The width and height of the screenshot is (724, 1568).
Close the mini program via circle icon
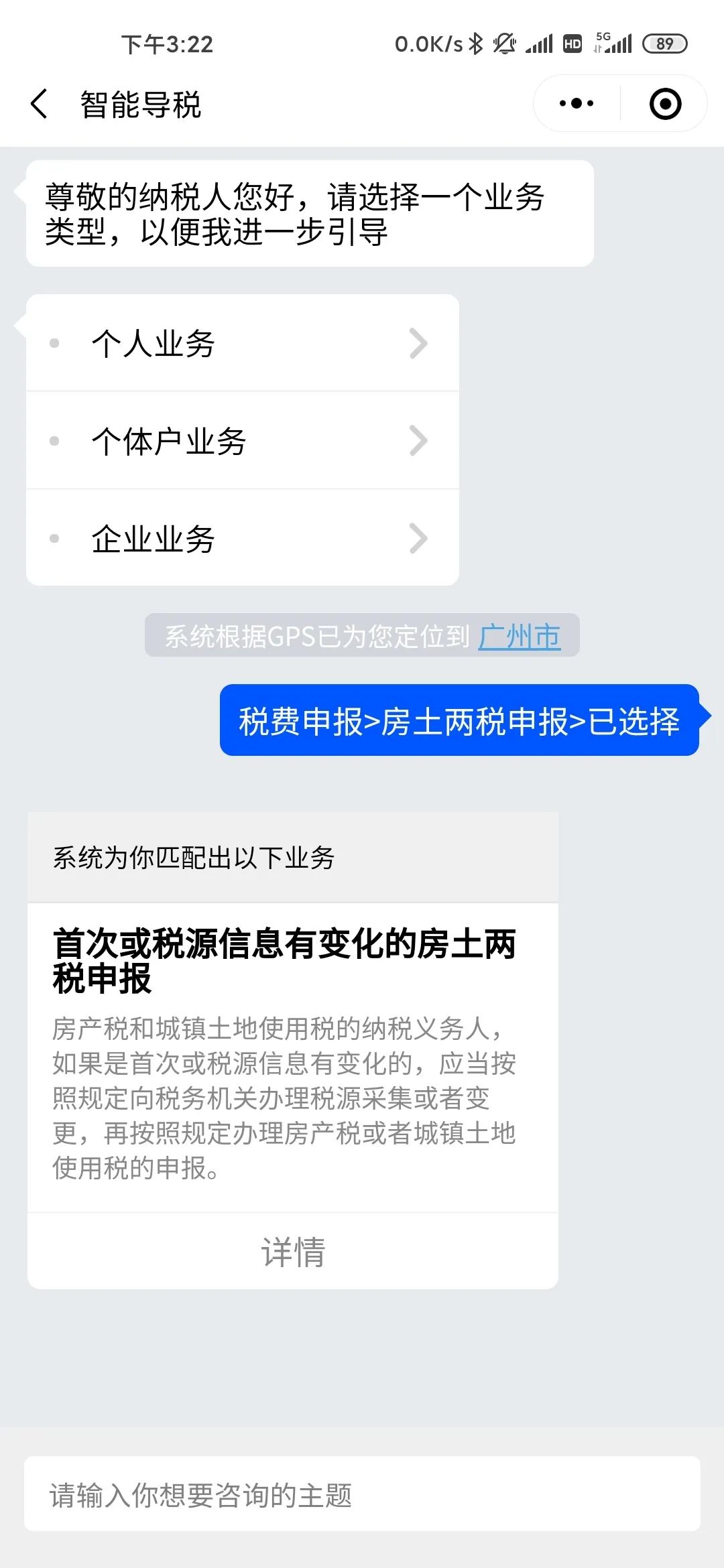(x=665, y=104)
